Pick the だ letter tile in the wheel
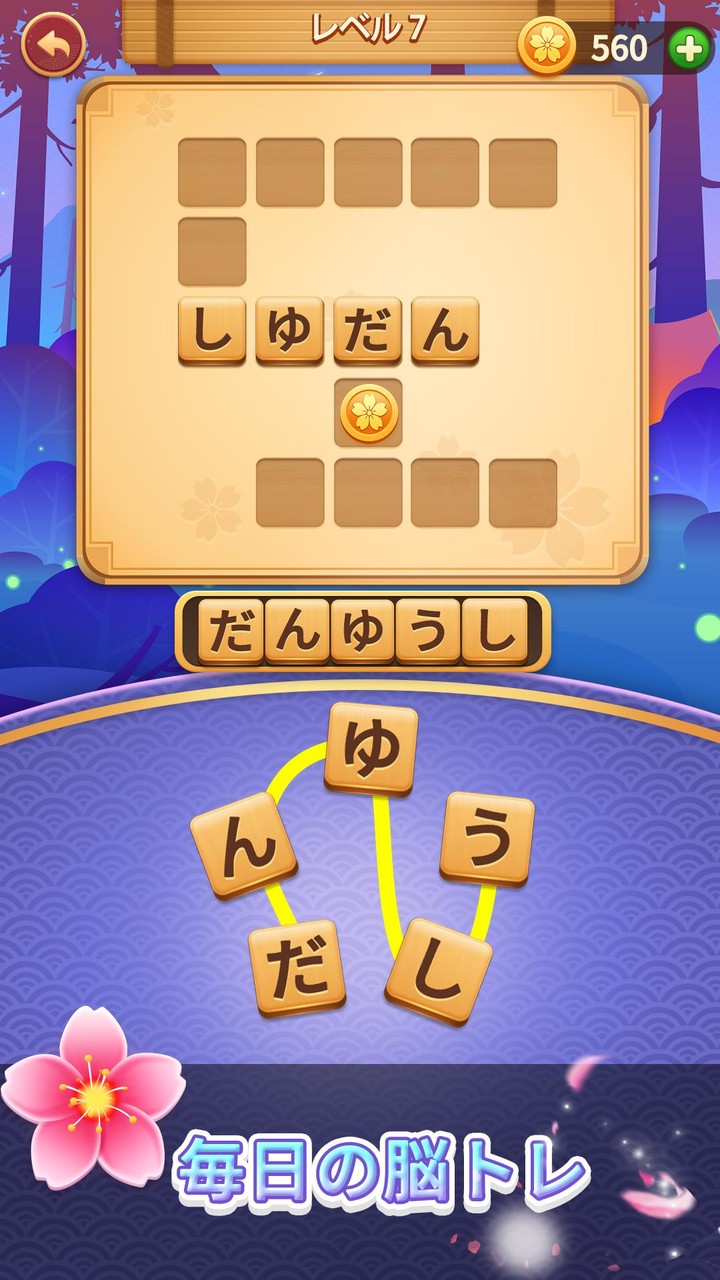The image size is (720, 1280). click(x=297, y=968)
